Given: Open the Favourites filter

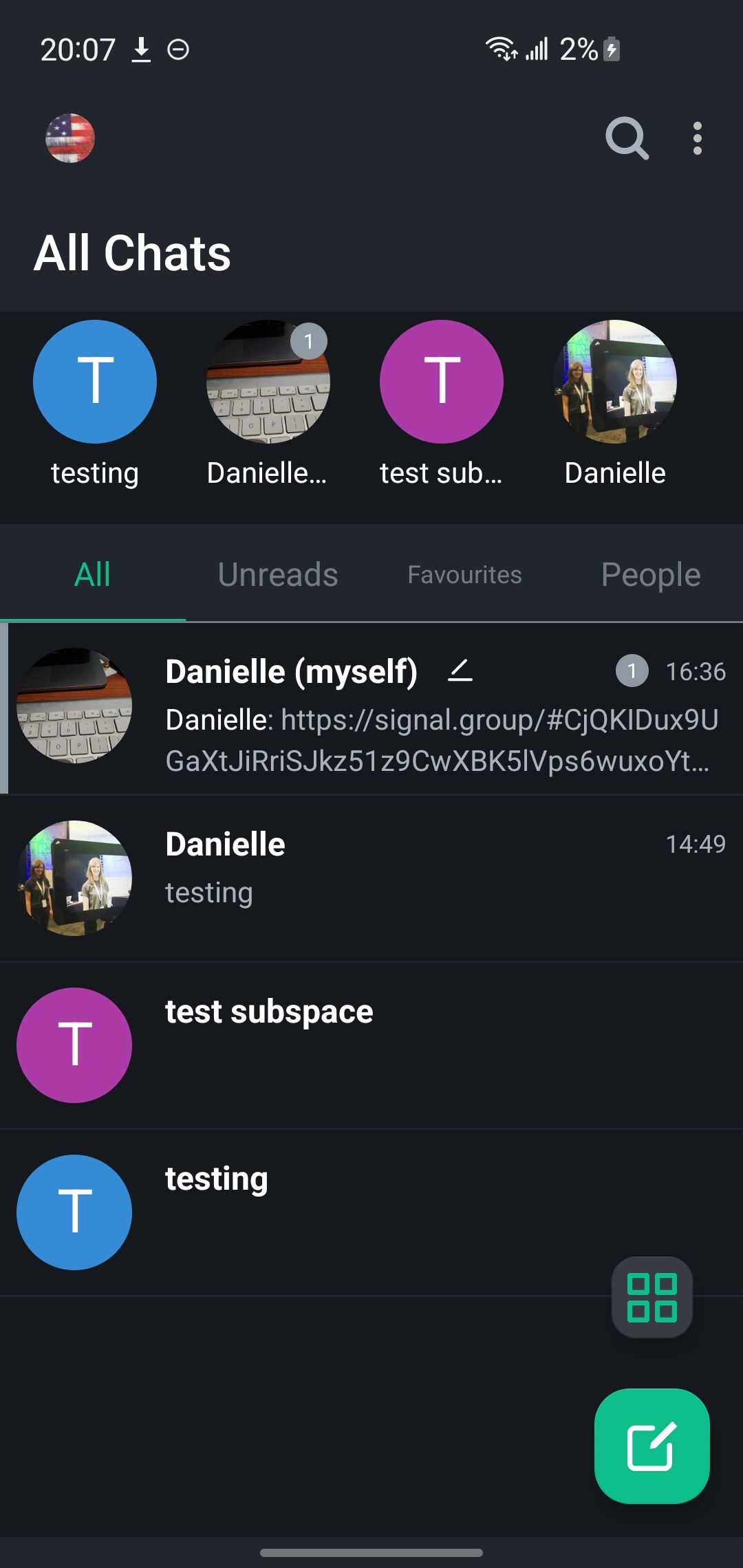Looking at the screenshot, I should point(465,575).
